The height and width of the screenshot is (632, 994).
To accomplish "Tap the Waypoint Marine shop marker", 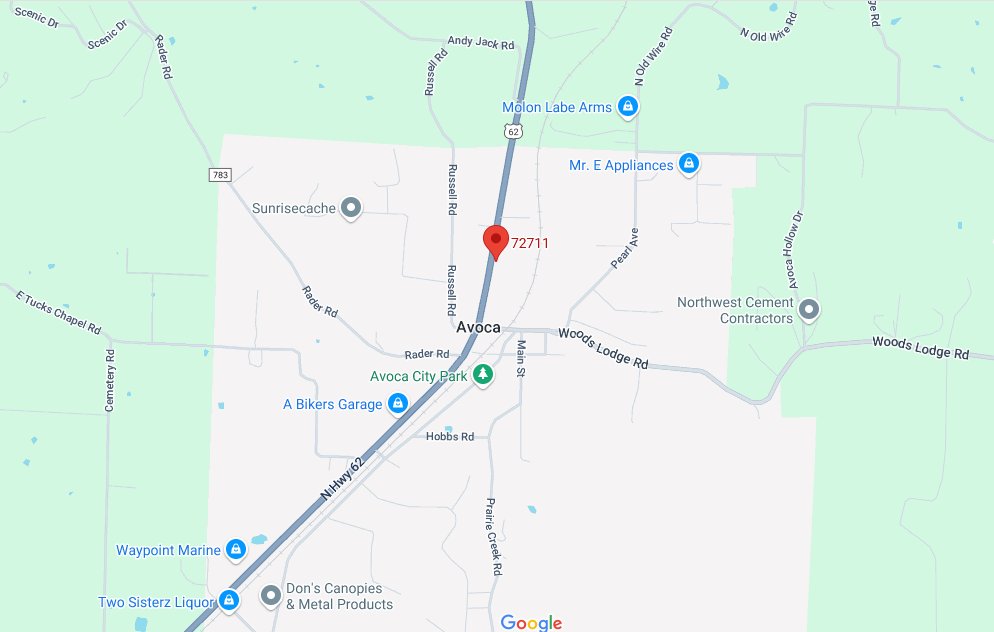I will 236,549.
